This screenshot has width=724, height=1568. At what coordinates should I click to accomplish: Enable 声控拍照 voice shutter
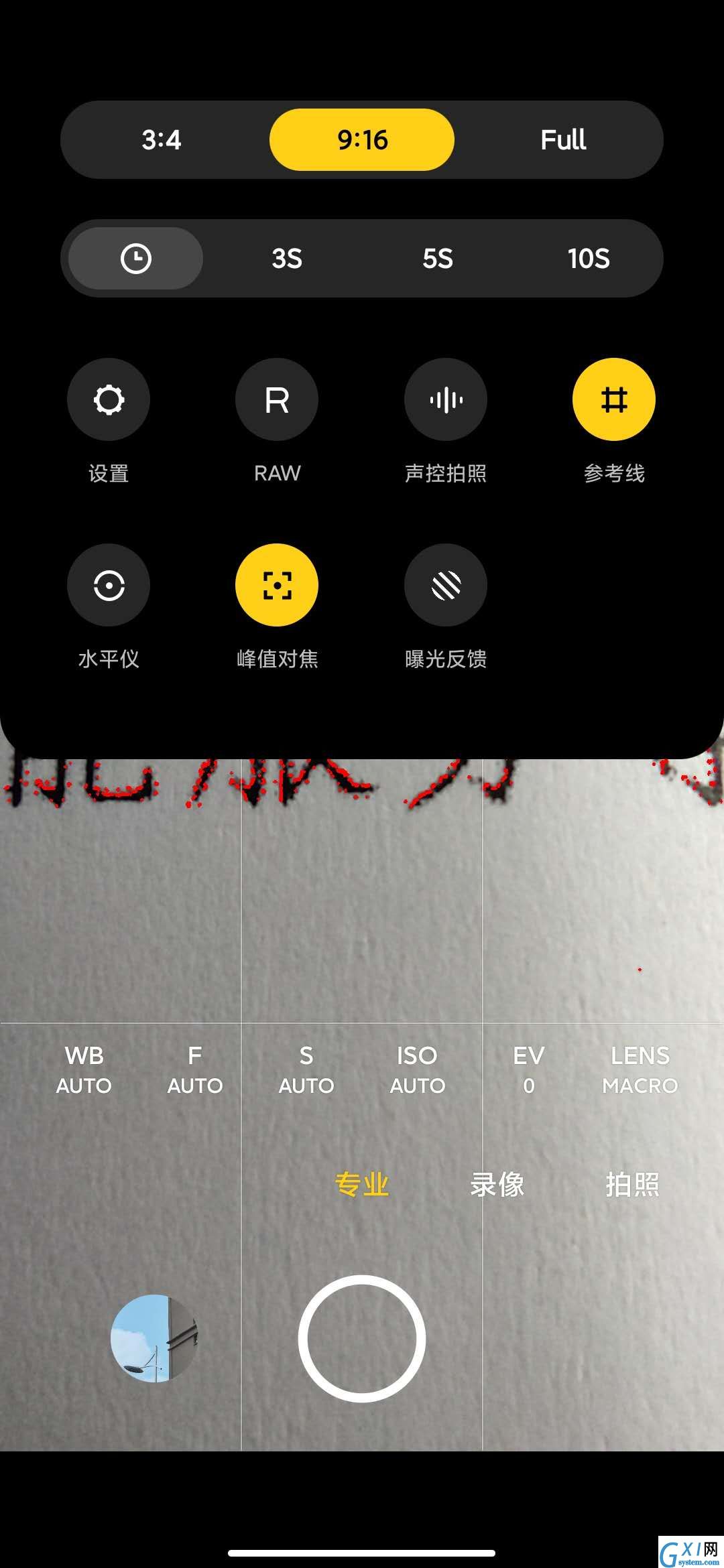(x=446, y=400)
